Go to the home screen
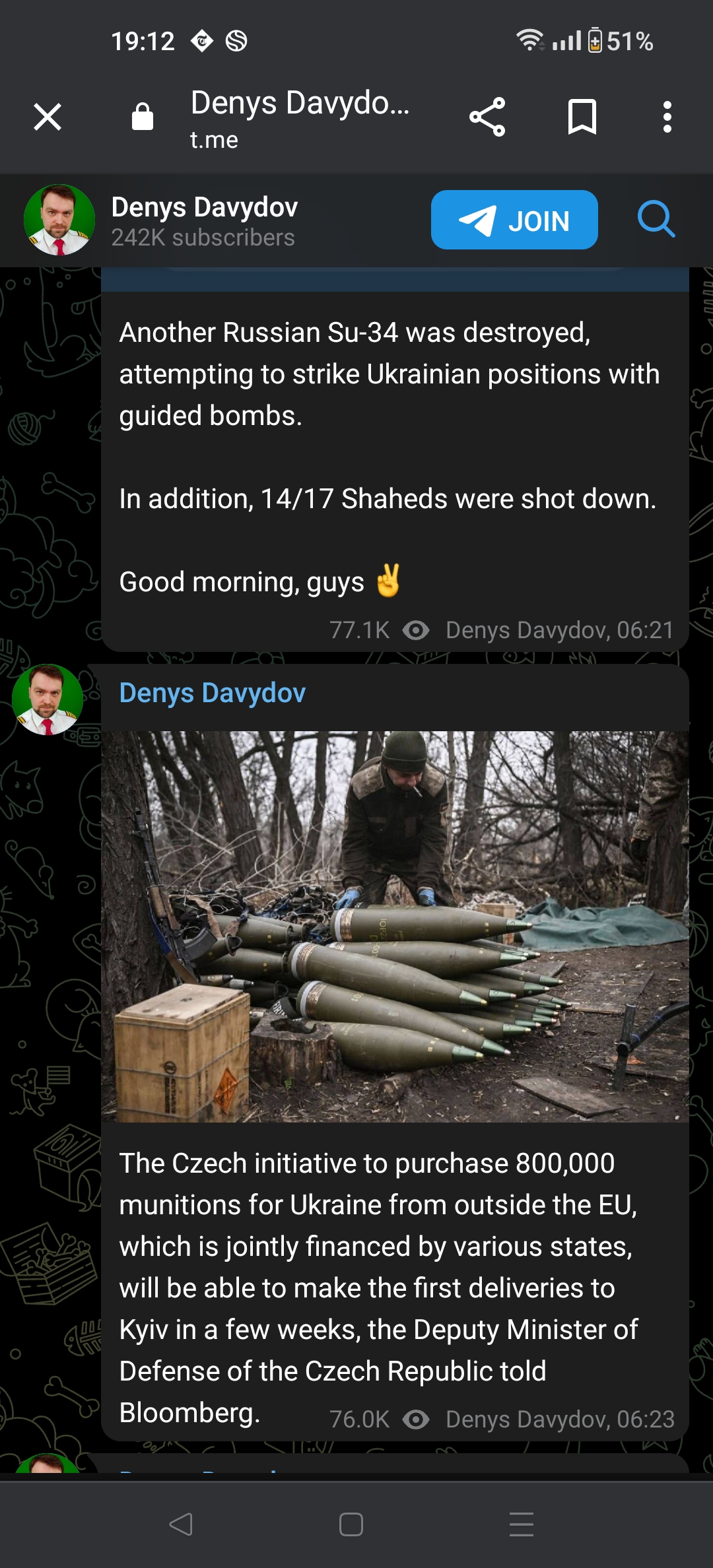Image resolution: width=713 pixels, height=1568 pixels. click(351, 1524)
